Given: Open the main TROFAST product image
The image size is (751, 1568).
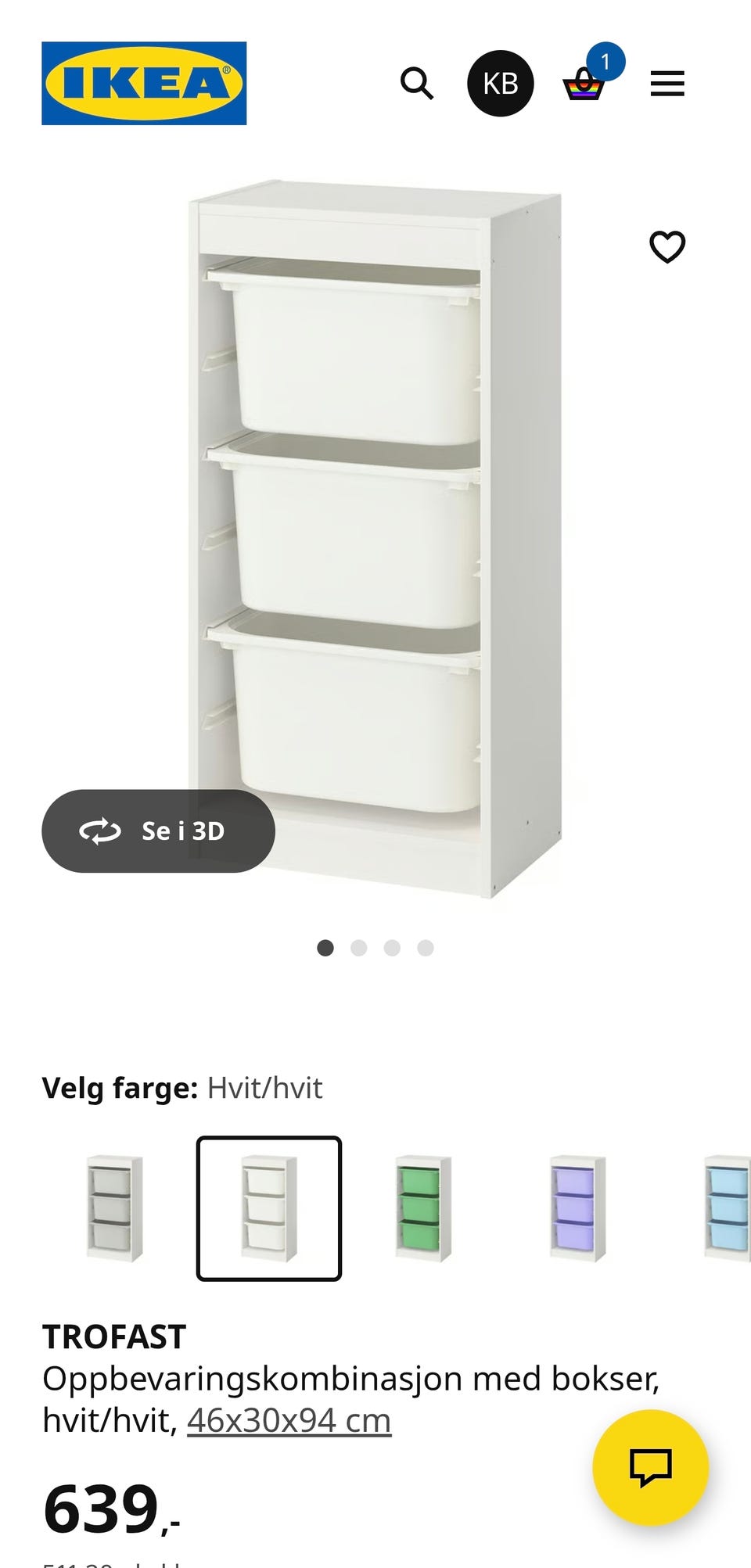Looking at the screenshot, I should point(375,540).
